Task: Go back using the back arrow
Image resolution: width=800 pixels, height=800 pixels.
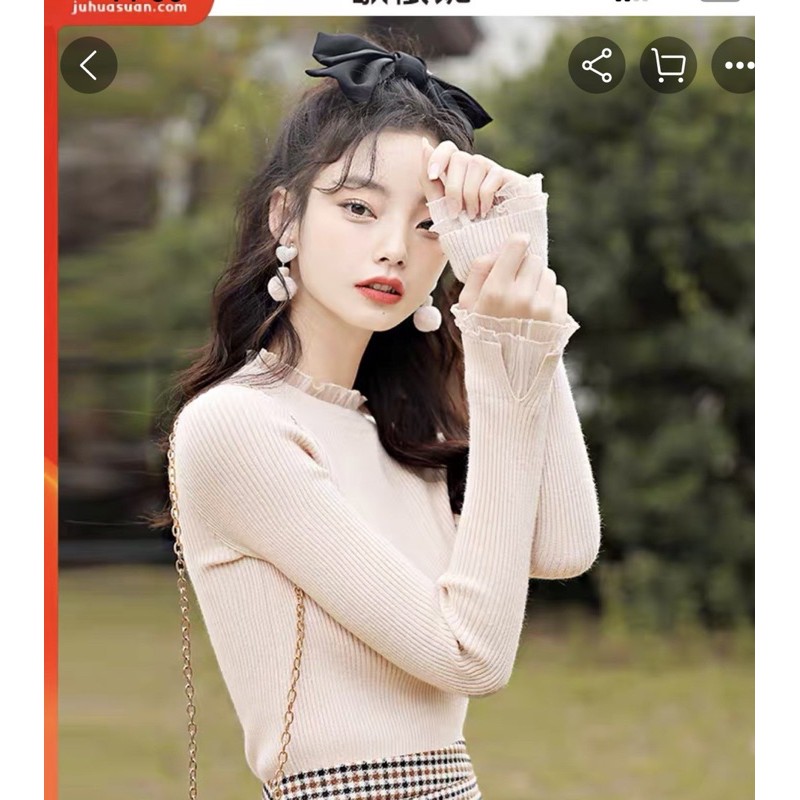Action: tap(88, 66)
